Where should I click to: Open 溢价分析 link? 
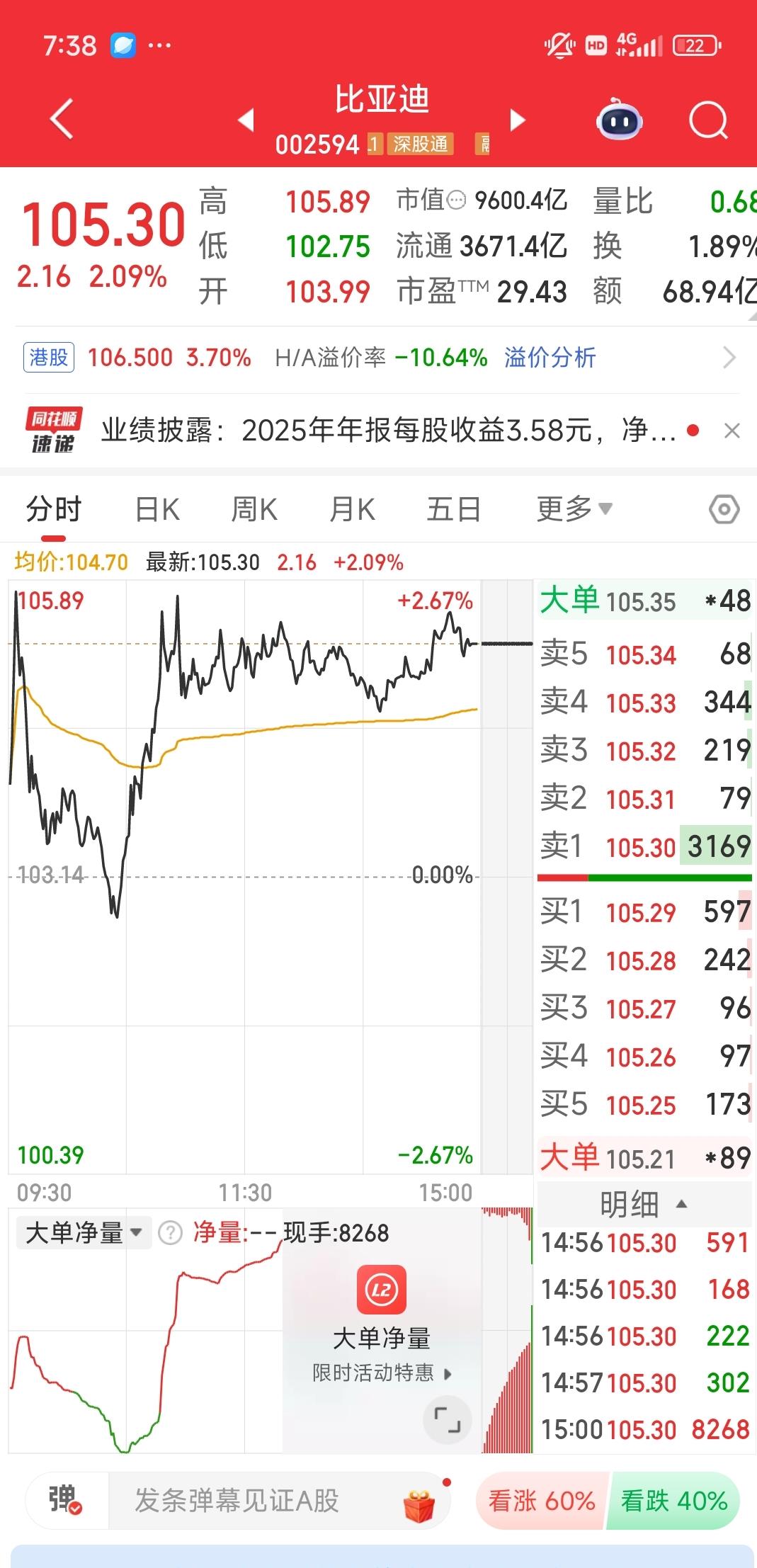pos(550,358)
